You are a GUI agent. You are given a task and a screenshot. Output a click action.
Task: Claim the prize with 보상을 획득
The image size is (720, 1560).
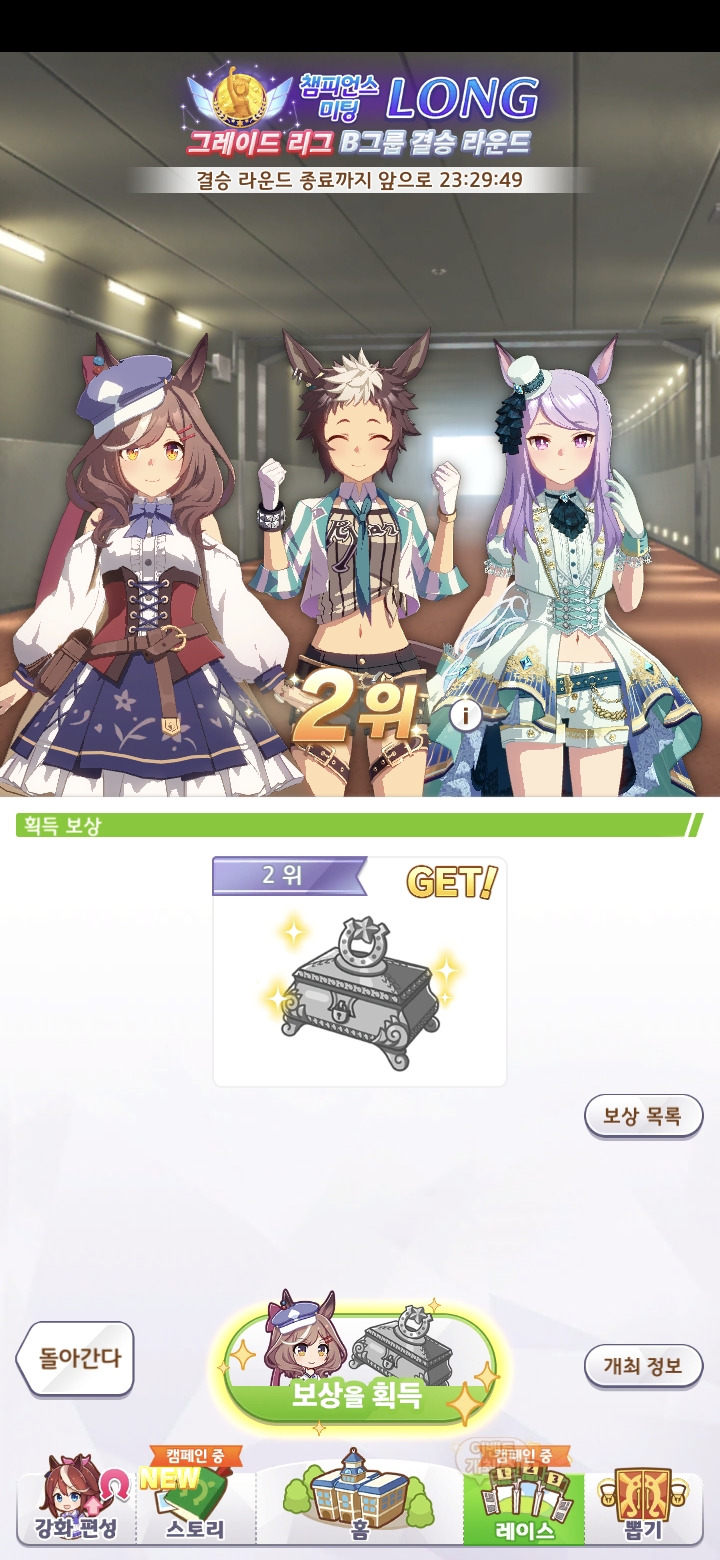pos(360,1370)
